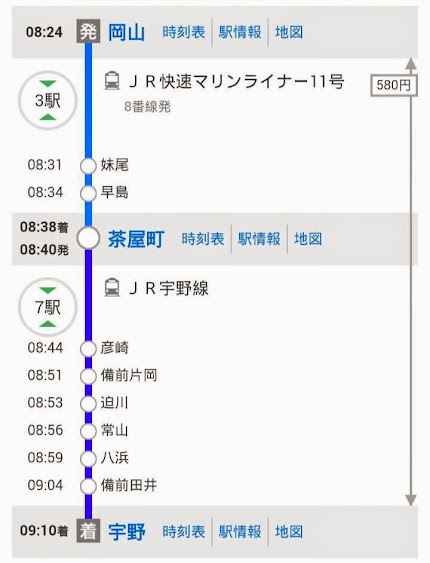
Task: Collapse the 7駅 intermediate stops
Action: pos(48,307)
